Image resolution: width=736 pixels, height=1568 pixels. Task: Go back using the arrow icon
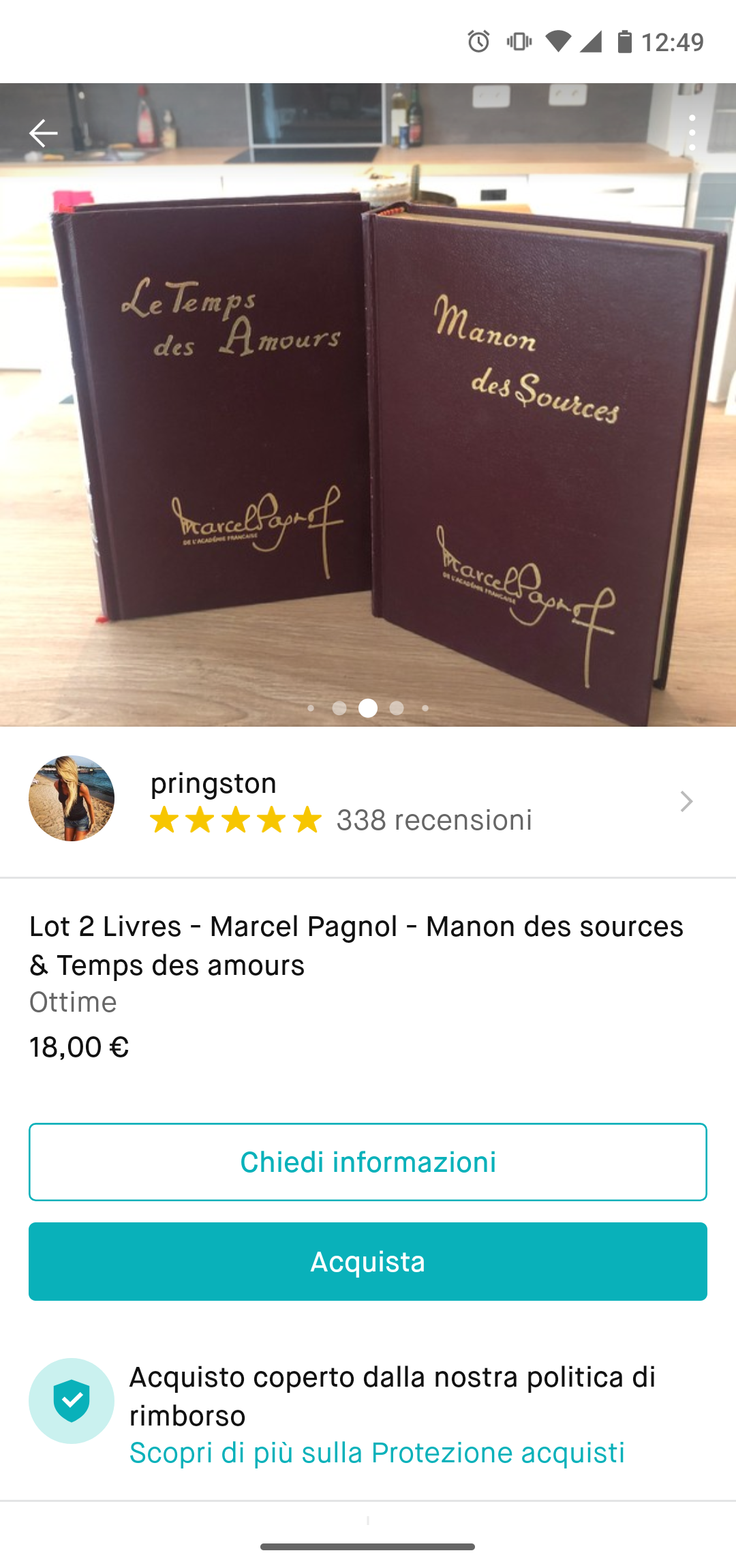43,133
